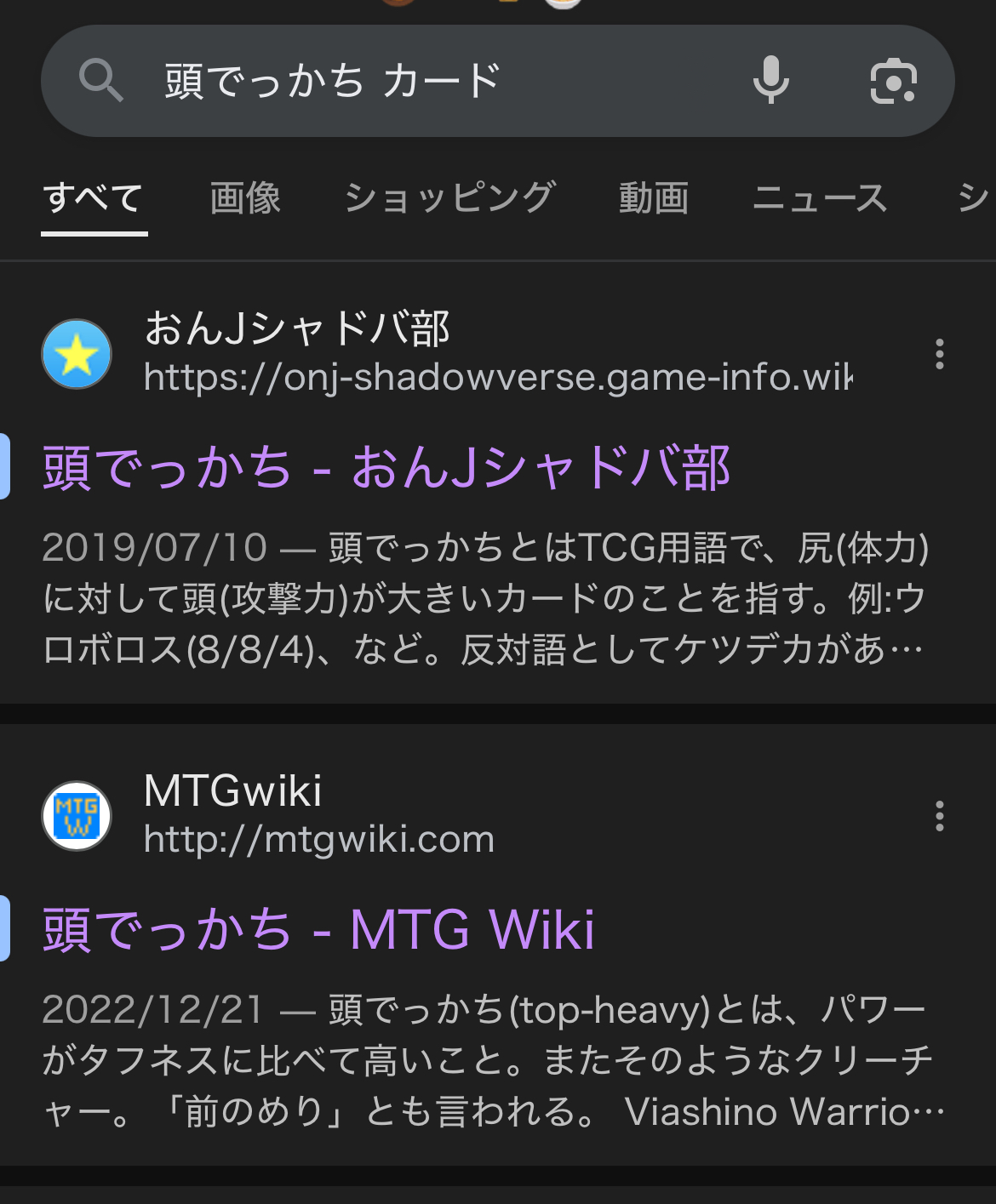This screenshot has width=996, height=1204.
Task: Open more options for おんJシャドバ部 result
Action: (939, 354)
